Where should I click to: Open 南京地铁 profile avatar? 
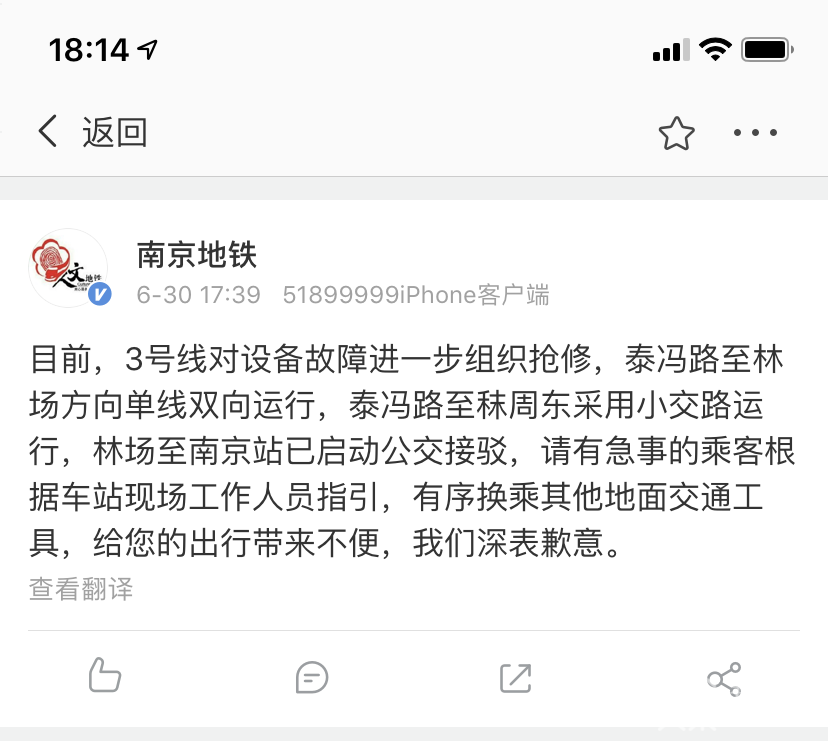68,268
